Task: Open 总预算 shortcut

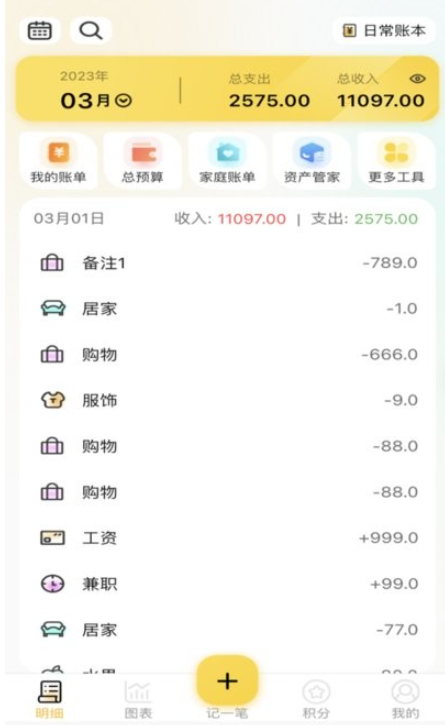Action: 142,160
